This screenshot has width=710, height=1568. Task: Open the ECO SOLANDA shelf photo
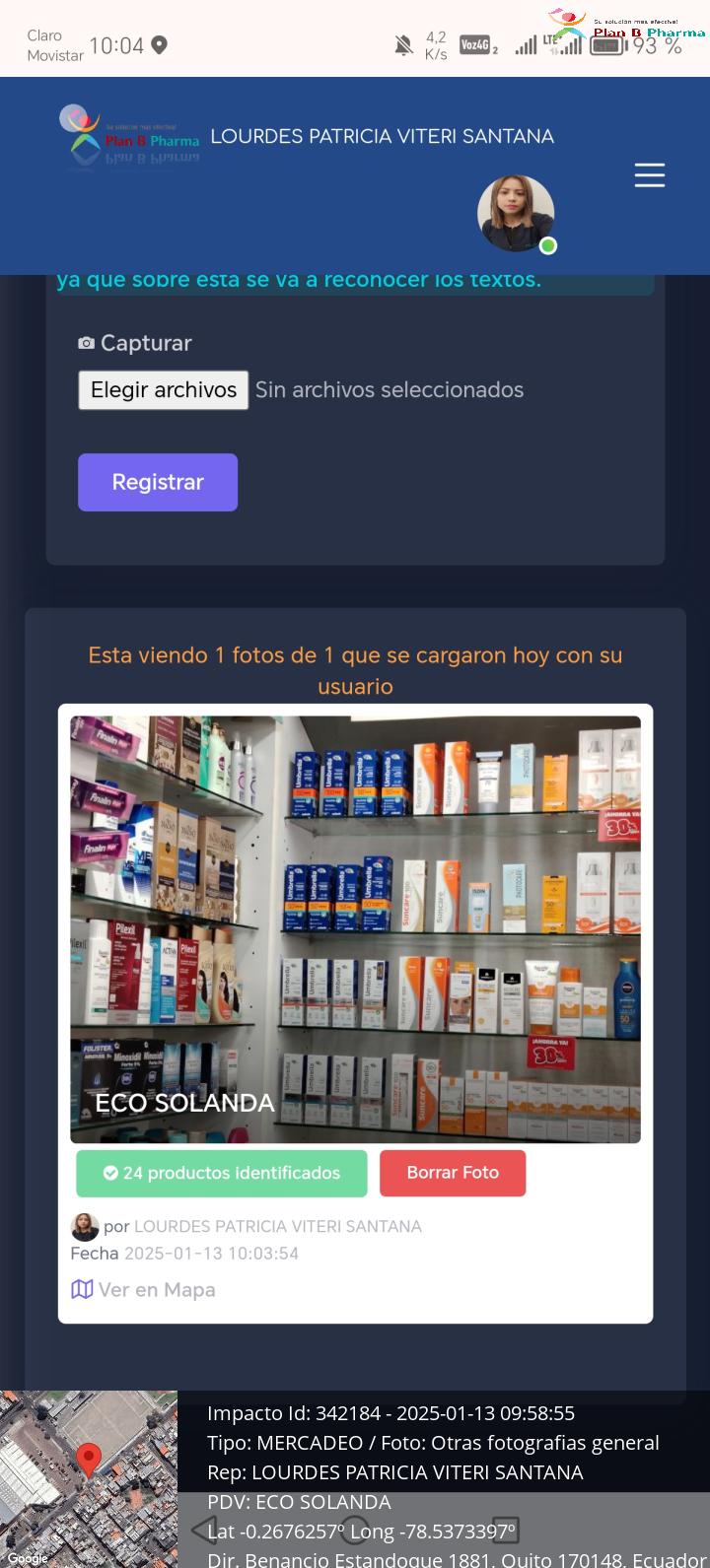pos(355,928)
